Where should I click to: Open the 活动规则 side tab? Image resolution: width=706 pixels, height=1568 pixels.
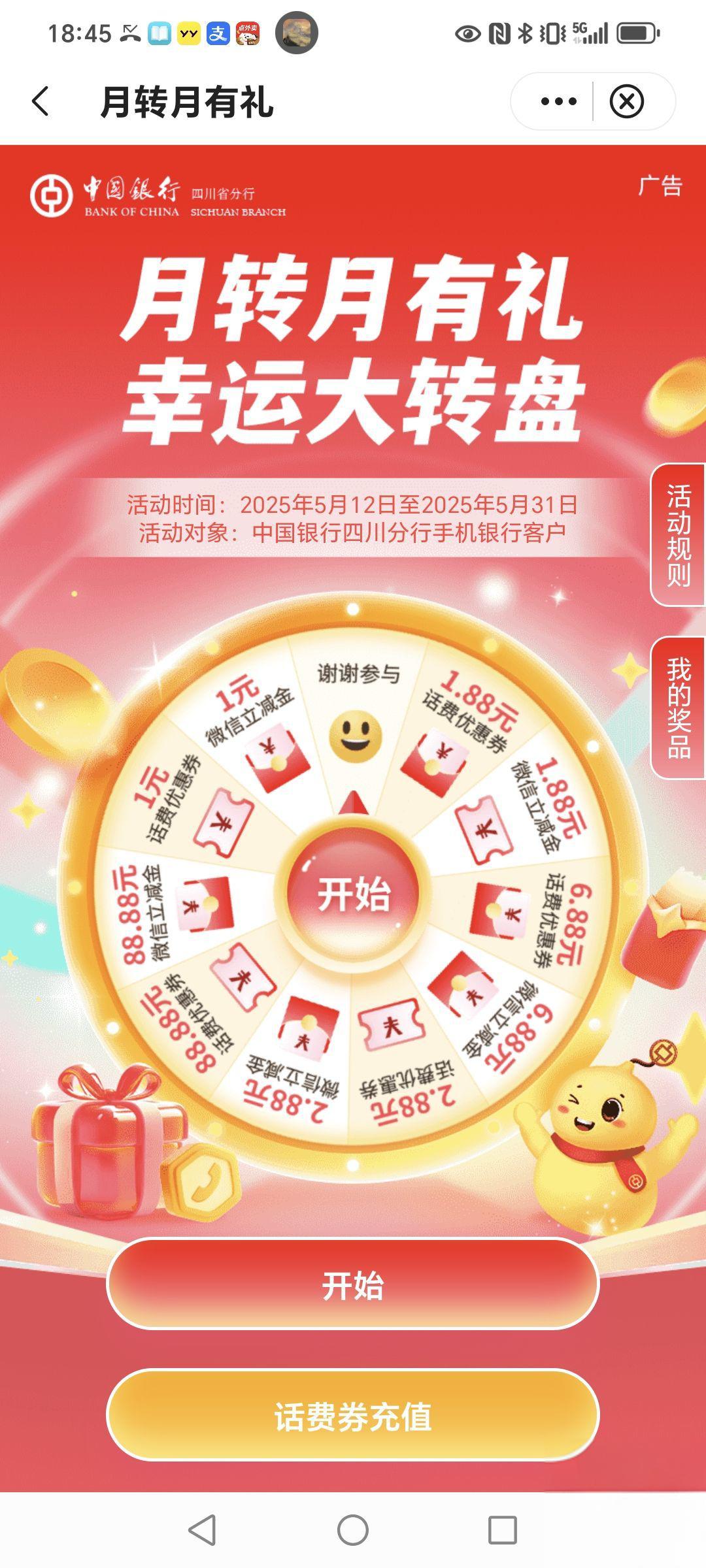679,535
